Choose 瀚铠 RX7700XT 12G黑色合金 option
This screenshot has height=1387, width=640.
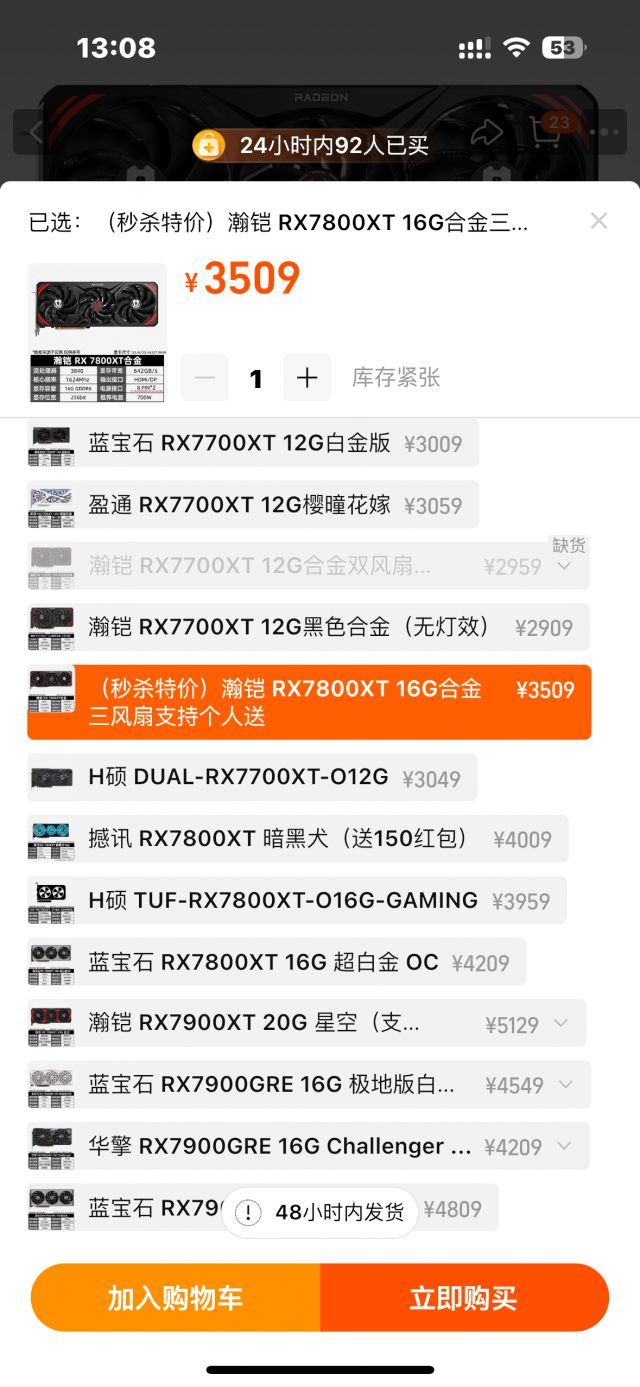point(308,628)
